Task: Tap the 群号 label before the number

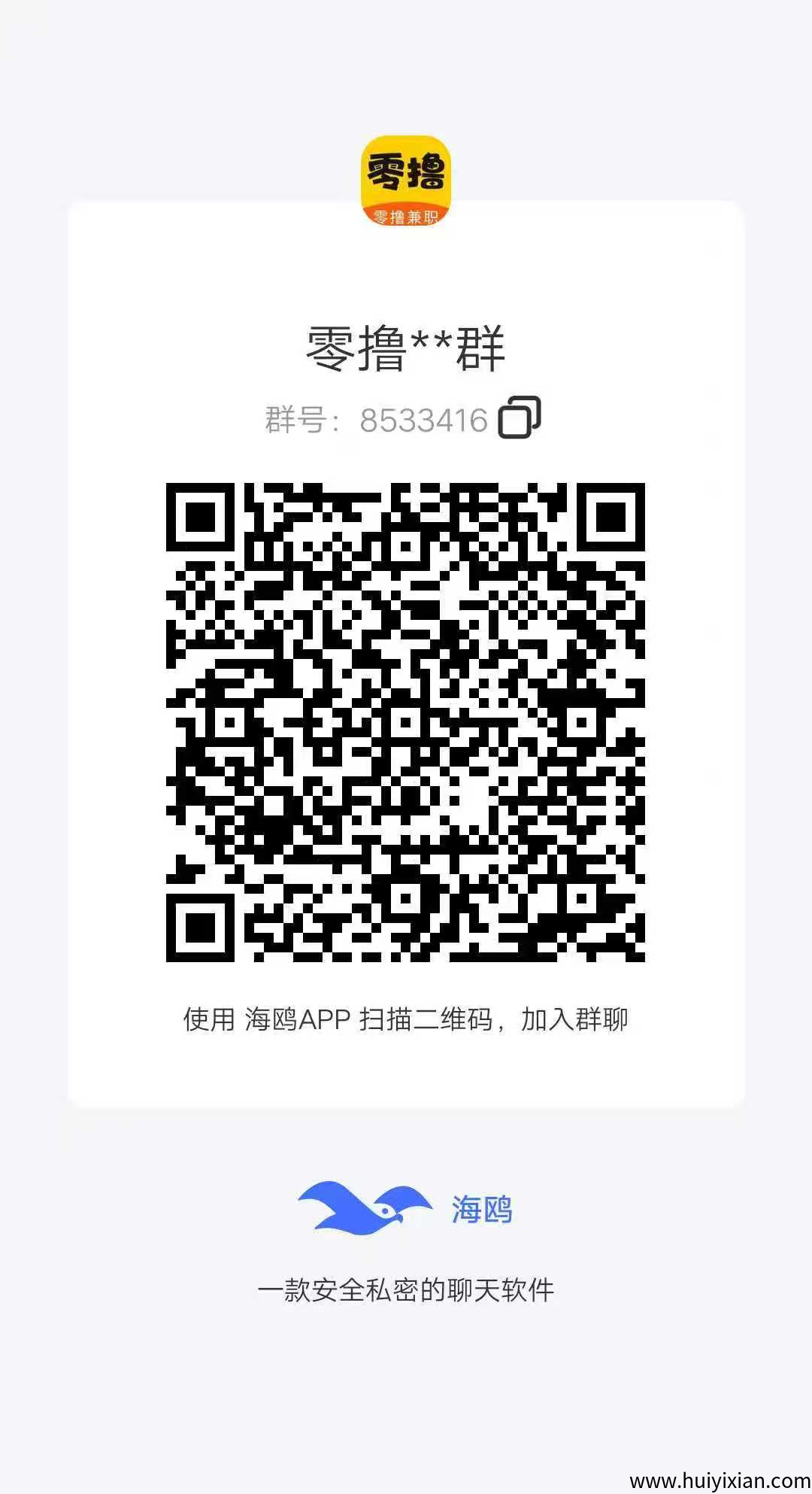Action: (295, 421)
